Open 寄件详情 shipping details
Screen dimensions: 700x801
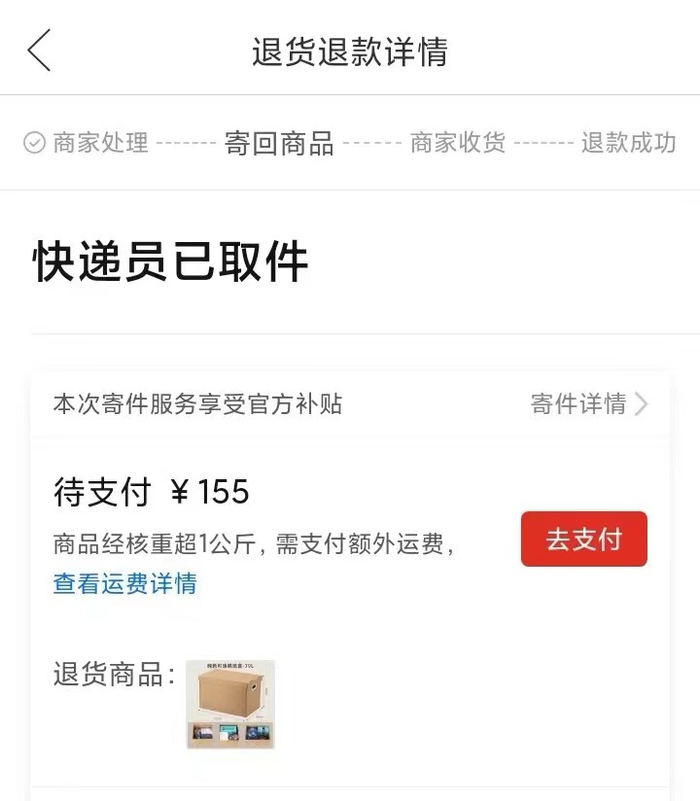click(588, 404)
